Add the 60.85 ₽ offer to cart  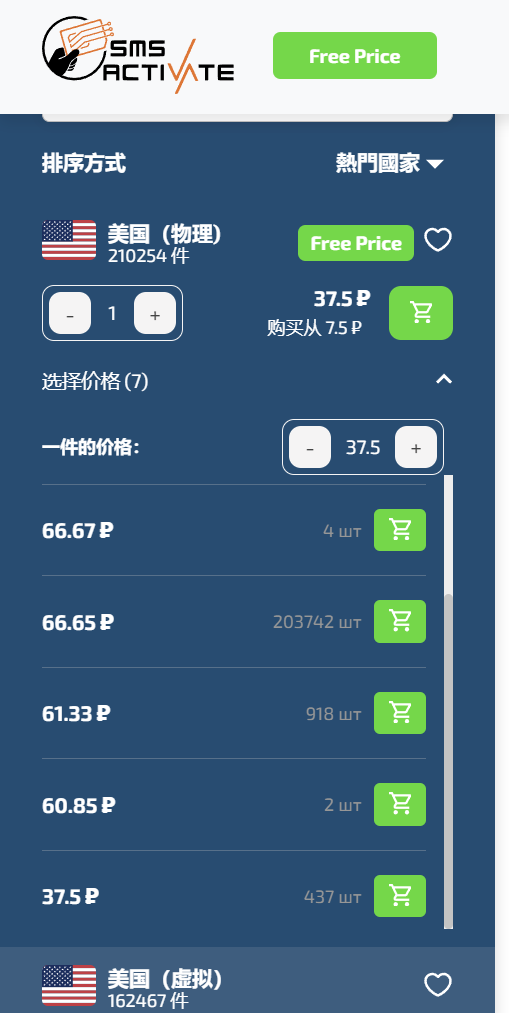click(x=400, y=804)
